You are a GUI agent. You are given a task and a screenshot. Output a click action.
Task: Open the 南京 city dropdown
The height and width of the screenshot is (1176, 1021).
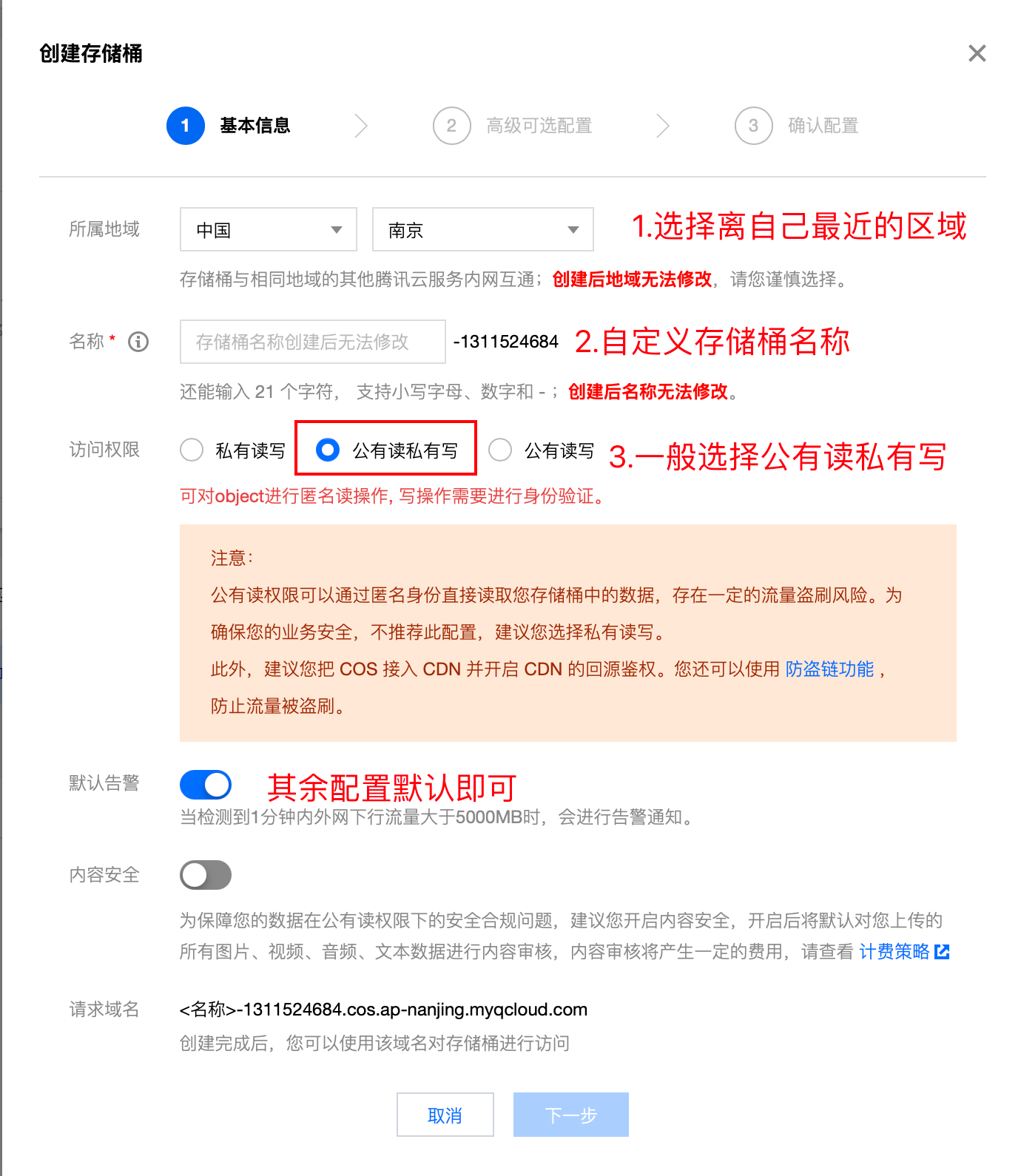[482, 230]
